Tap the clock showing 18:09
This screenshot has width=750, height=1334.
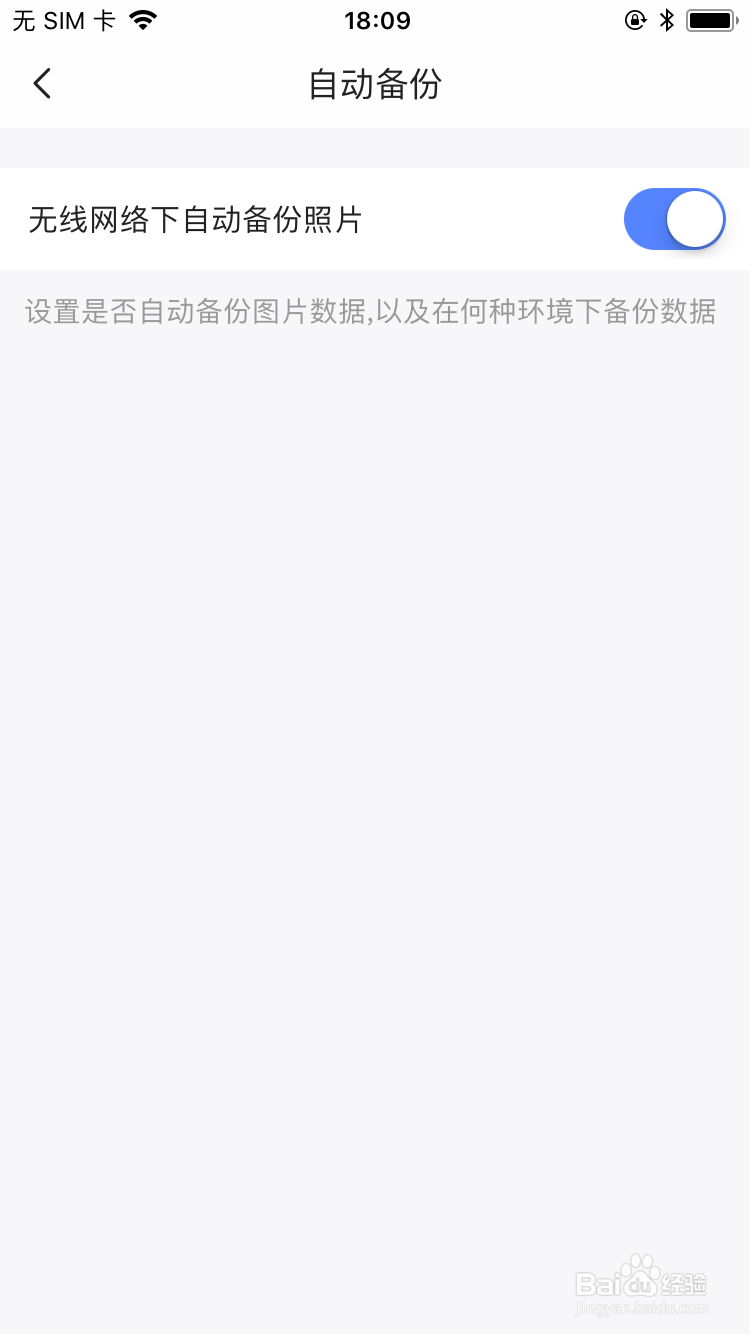[x=378, y=19]
